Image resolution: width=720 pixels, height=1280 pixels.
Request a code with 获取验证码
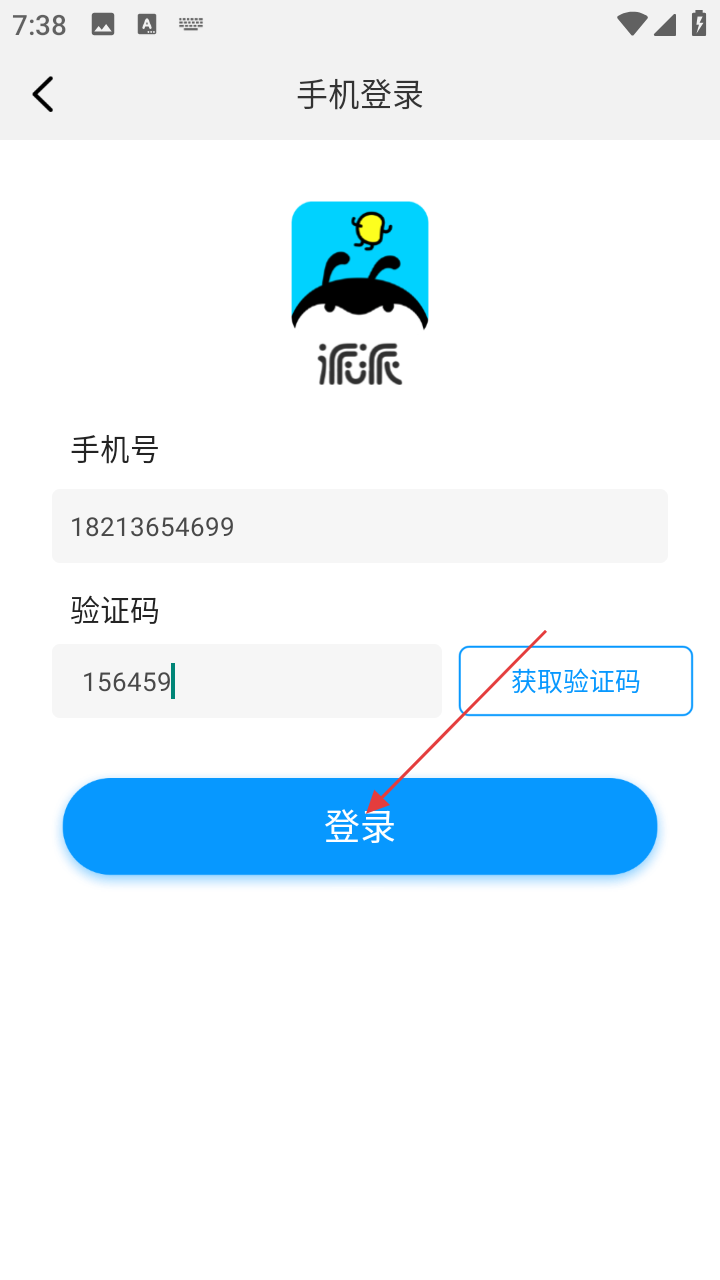point(575,682)
